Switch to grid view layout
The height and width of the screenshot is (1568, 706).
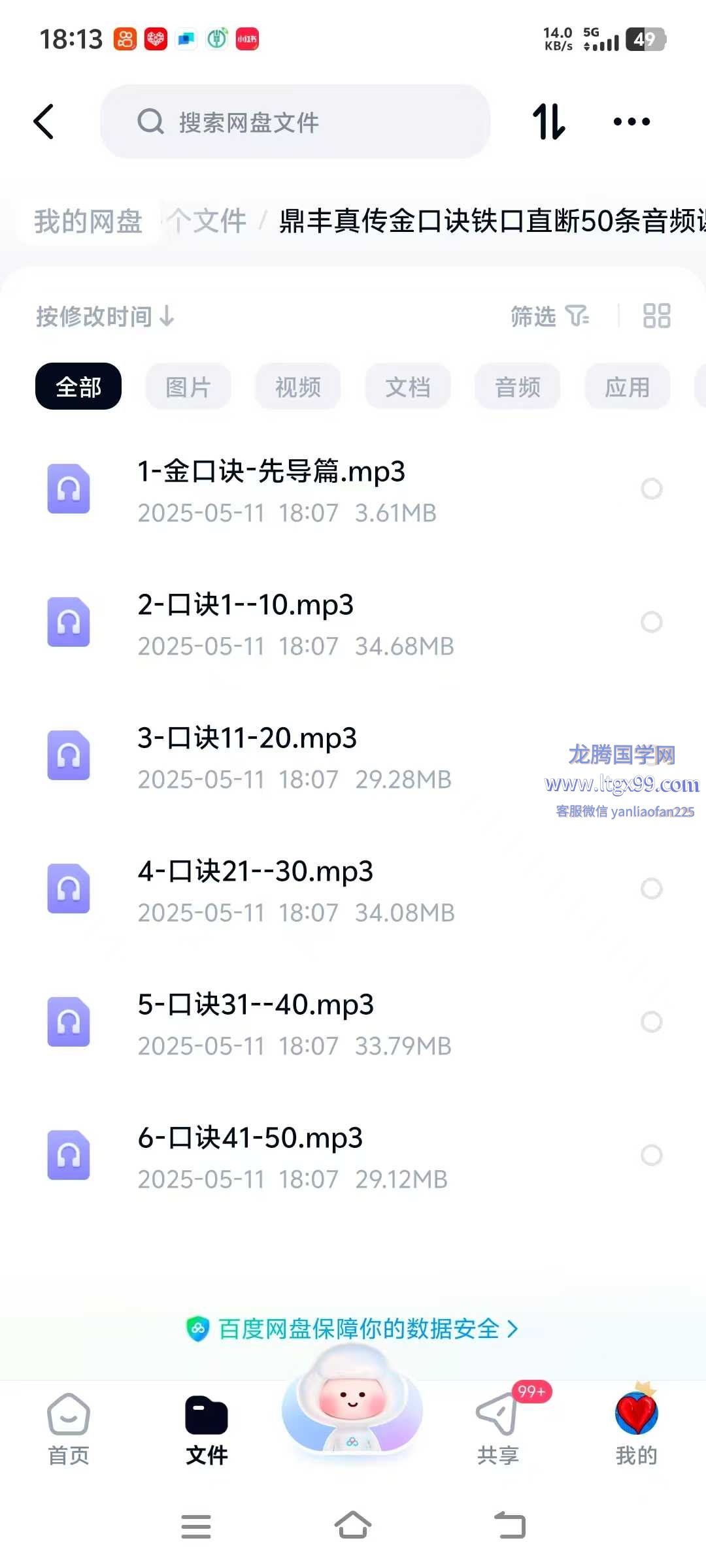(x=656, y=316)
